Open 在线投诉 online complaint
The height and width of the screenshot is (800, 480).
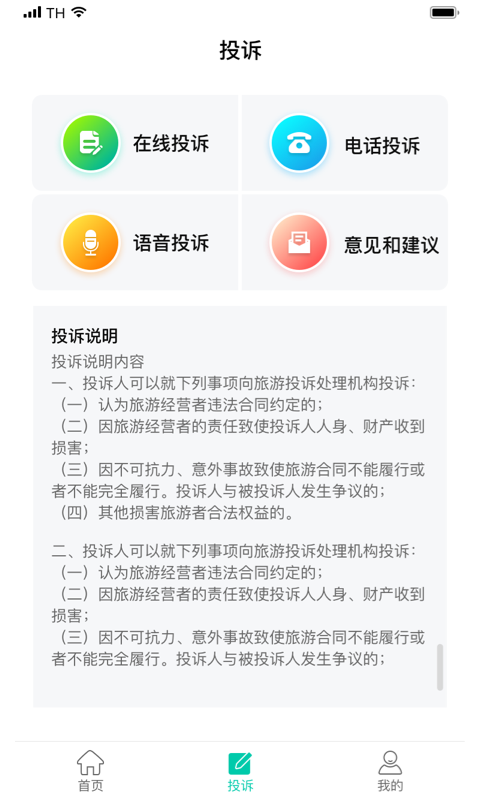click(135, 143)
